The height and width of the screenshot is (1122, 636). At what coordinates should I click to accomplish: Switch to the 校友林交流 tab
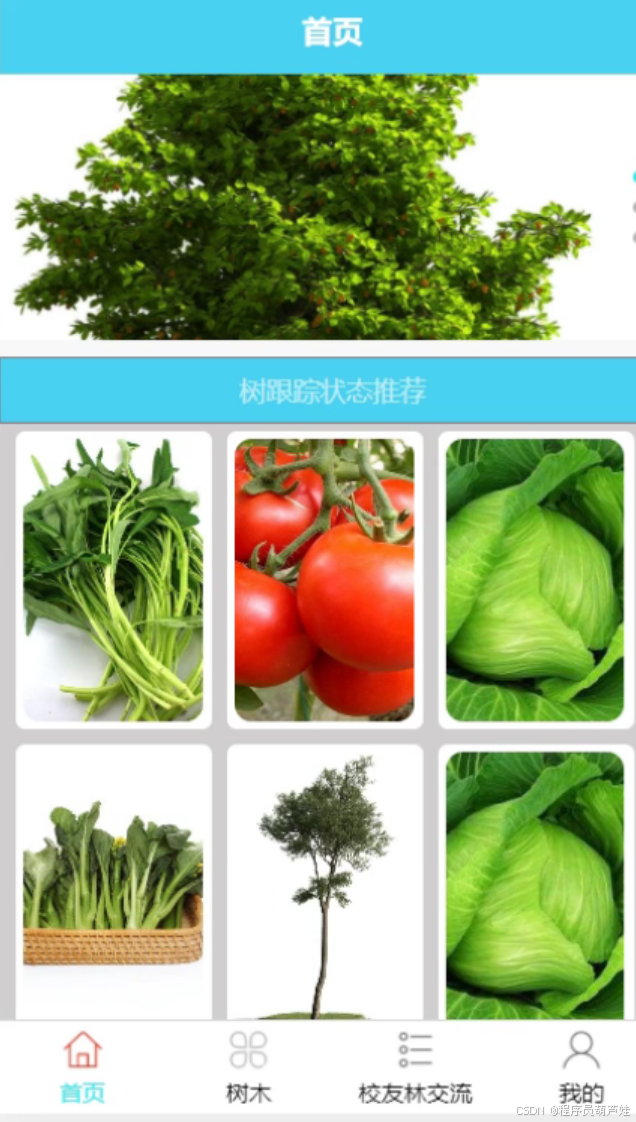point(415,1068)
